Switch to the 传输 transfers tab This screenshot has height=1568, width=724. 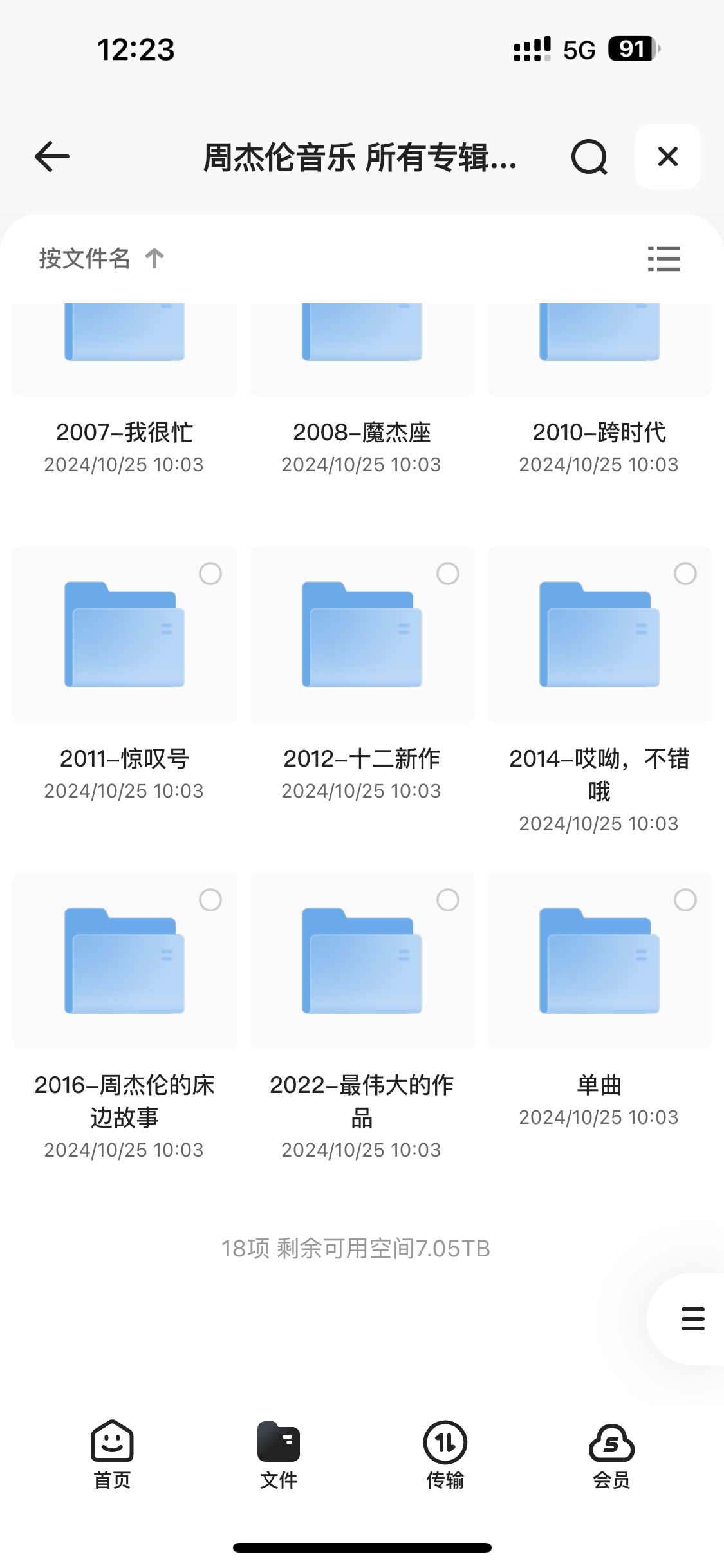pos(445,1461)
